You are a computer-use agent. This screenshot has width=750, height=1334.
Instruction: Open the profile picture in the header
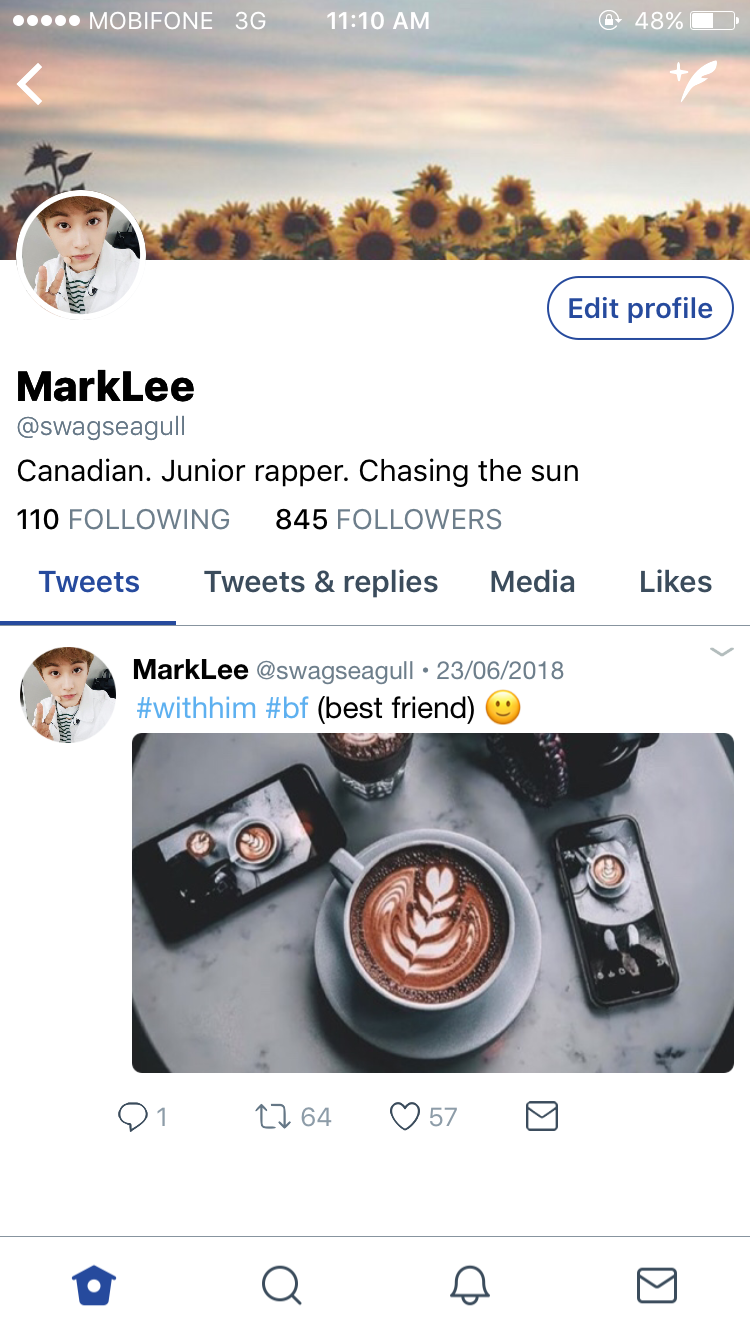coord(81,255)
